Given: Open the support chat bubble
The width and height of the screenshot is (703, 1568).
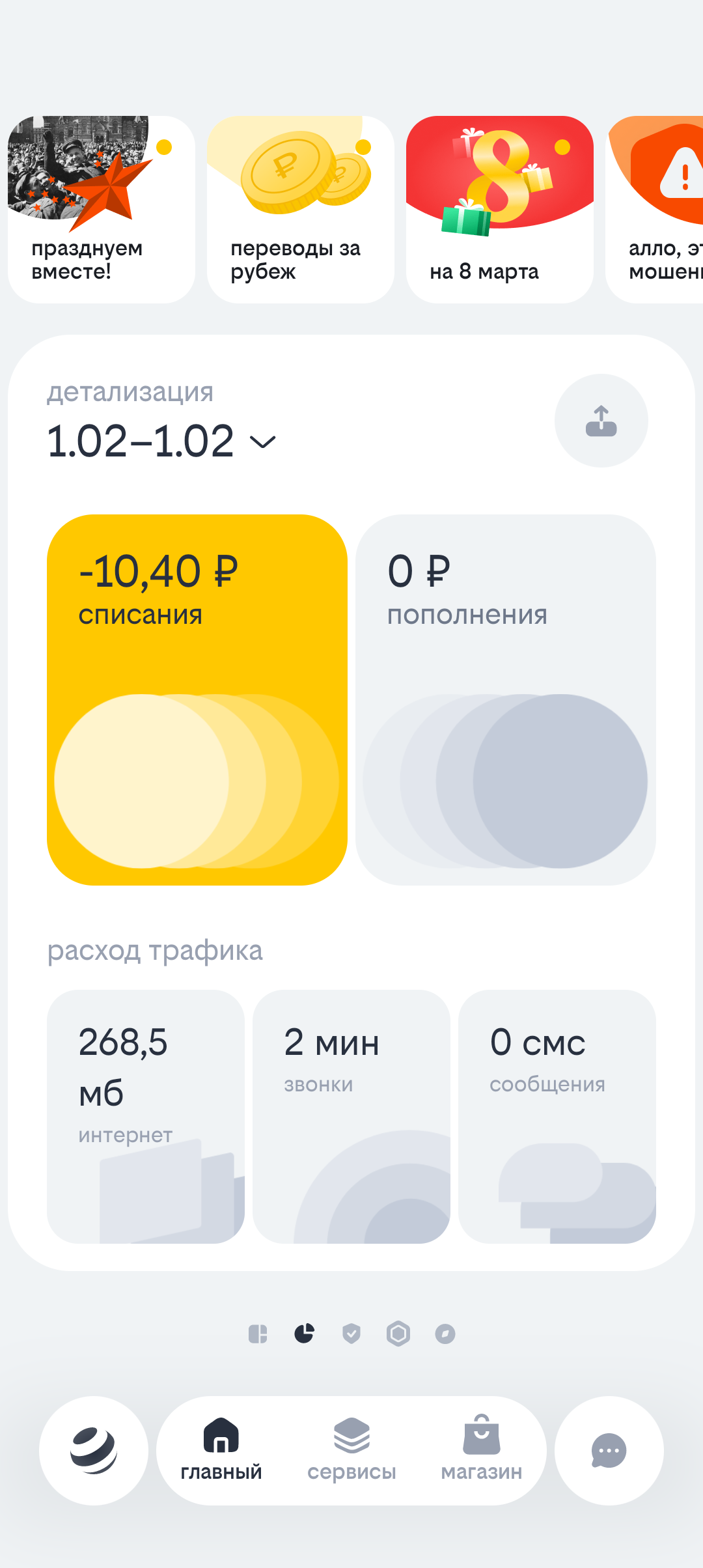Looking at the screenshot, I should pyautogui.click(x=609, y=1450).
